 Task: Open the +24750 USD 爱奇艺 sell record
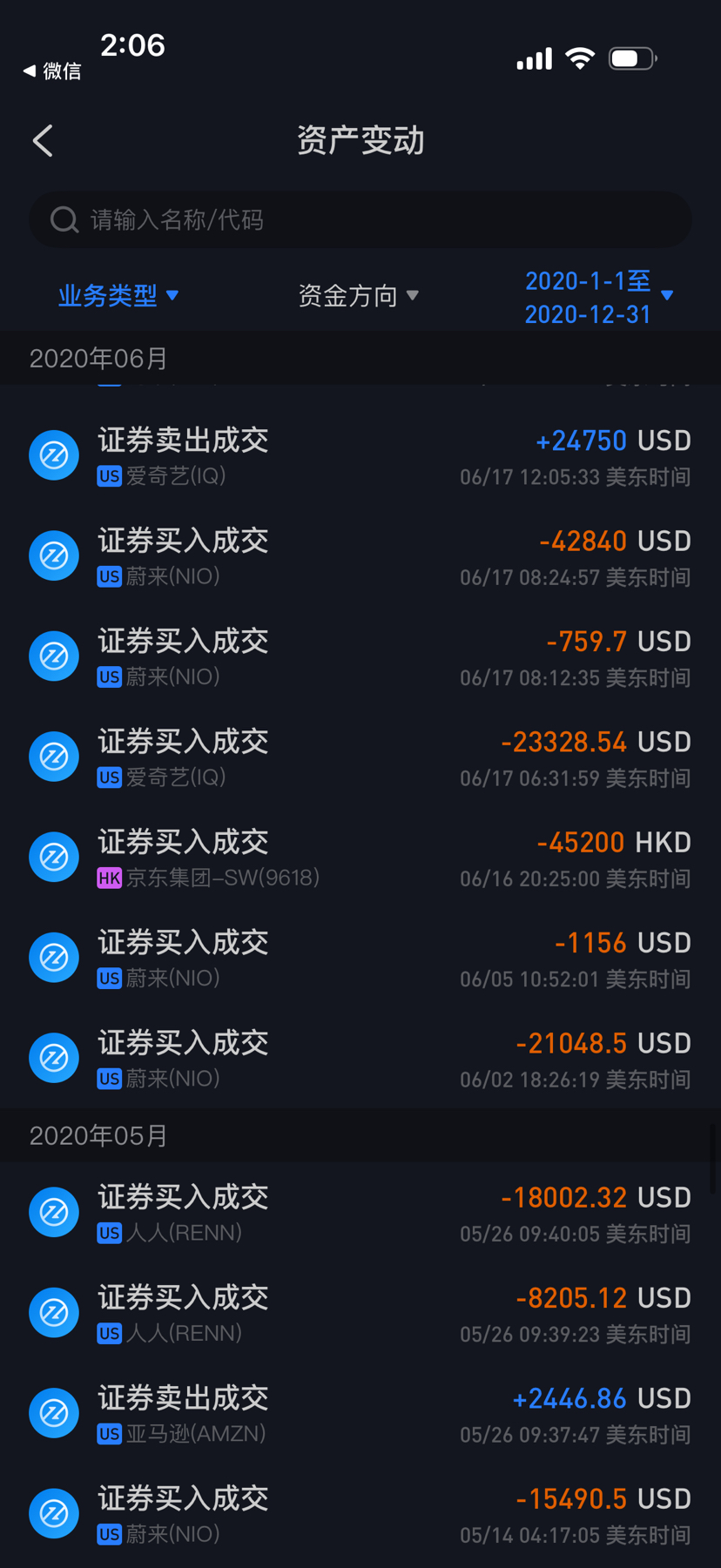[360, 456]
